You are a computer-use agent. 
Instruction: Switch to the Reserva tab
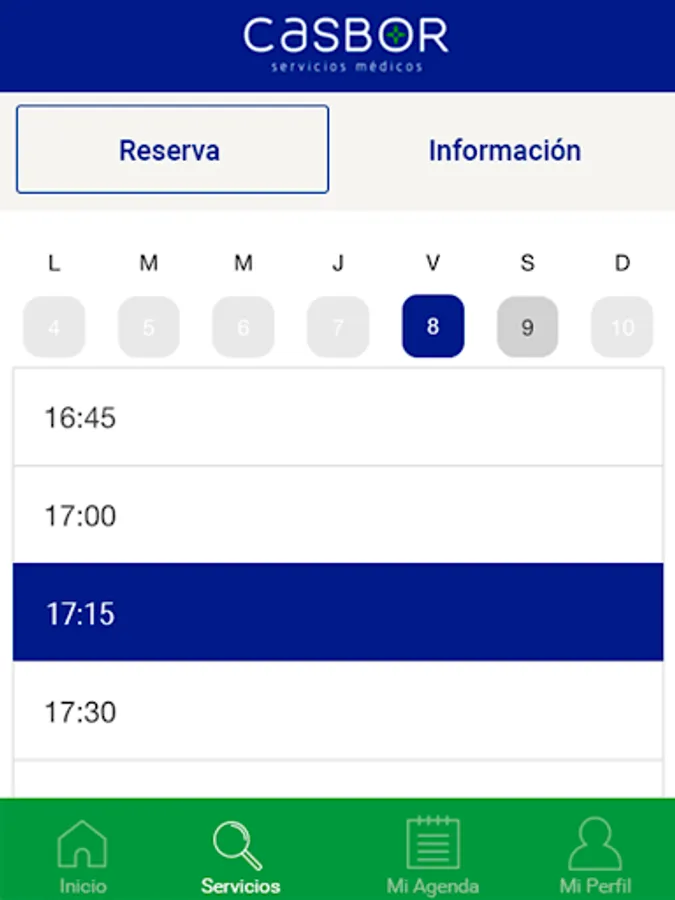172,150
